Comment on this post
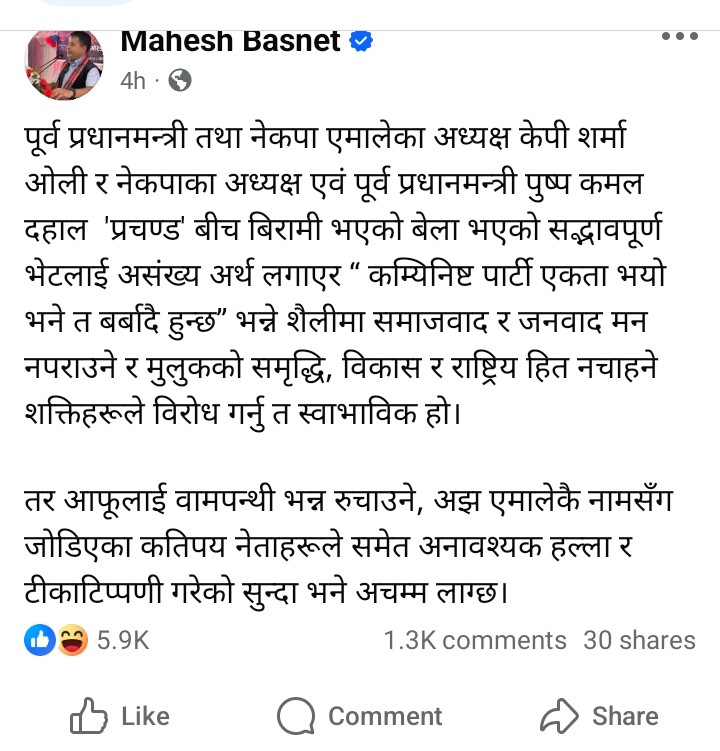This screenshot has height=751, width=720. point(360,716)
